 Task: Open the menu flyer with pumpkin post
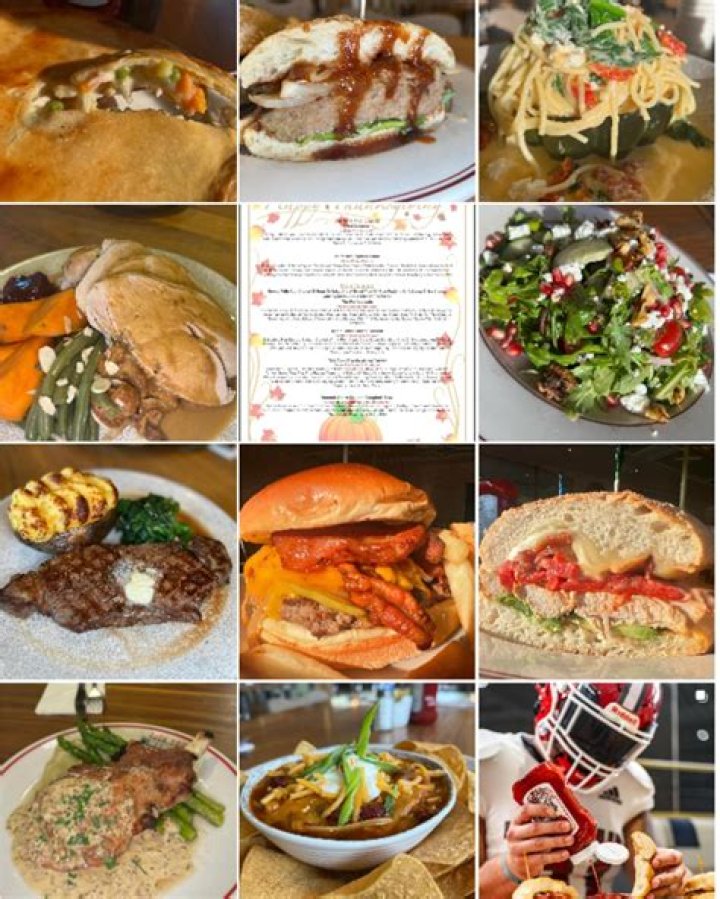pos(357,323)
